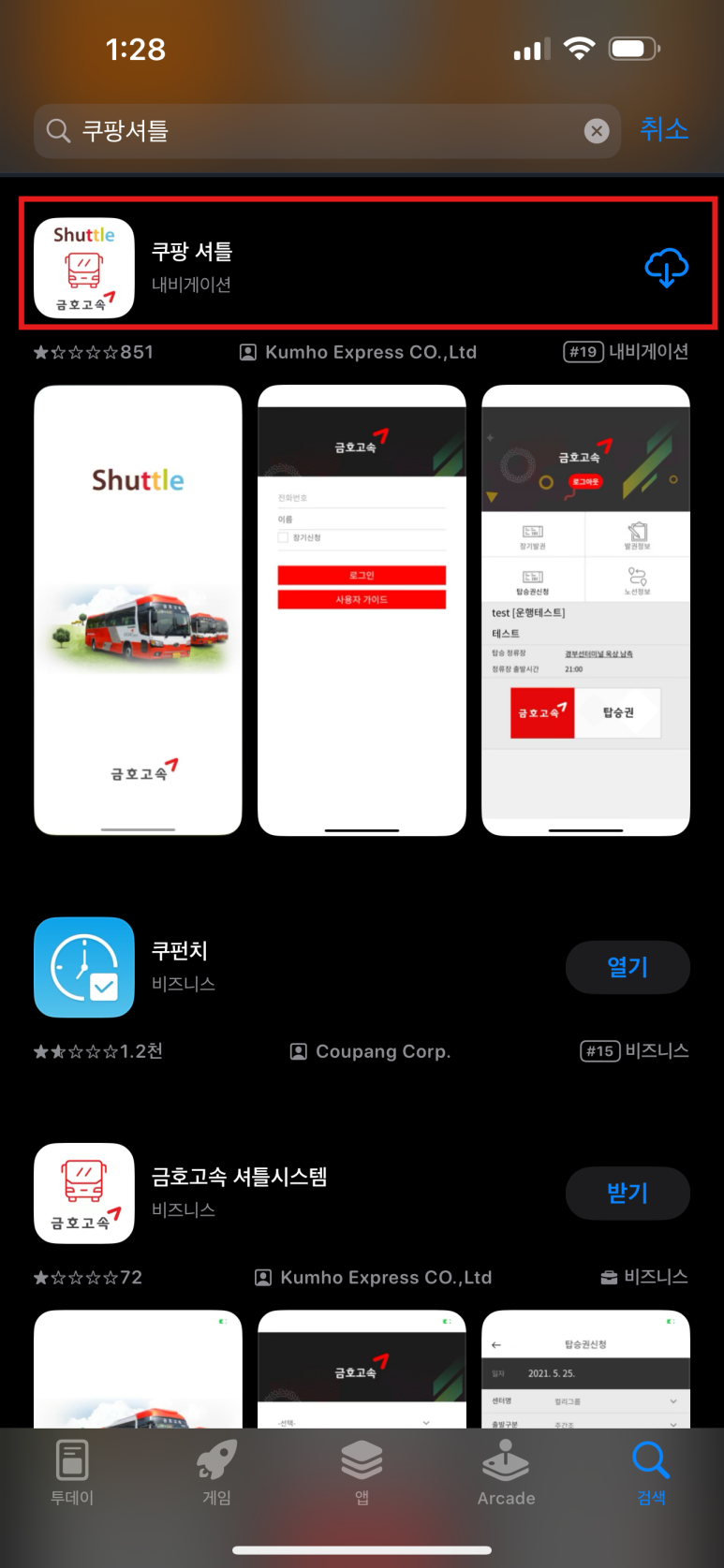Viewport: 724px width, 1568px height.
Task: Cancel the search with 취소
Action: pos(664,129)
